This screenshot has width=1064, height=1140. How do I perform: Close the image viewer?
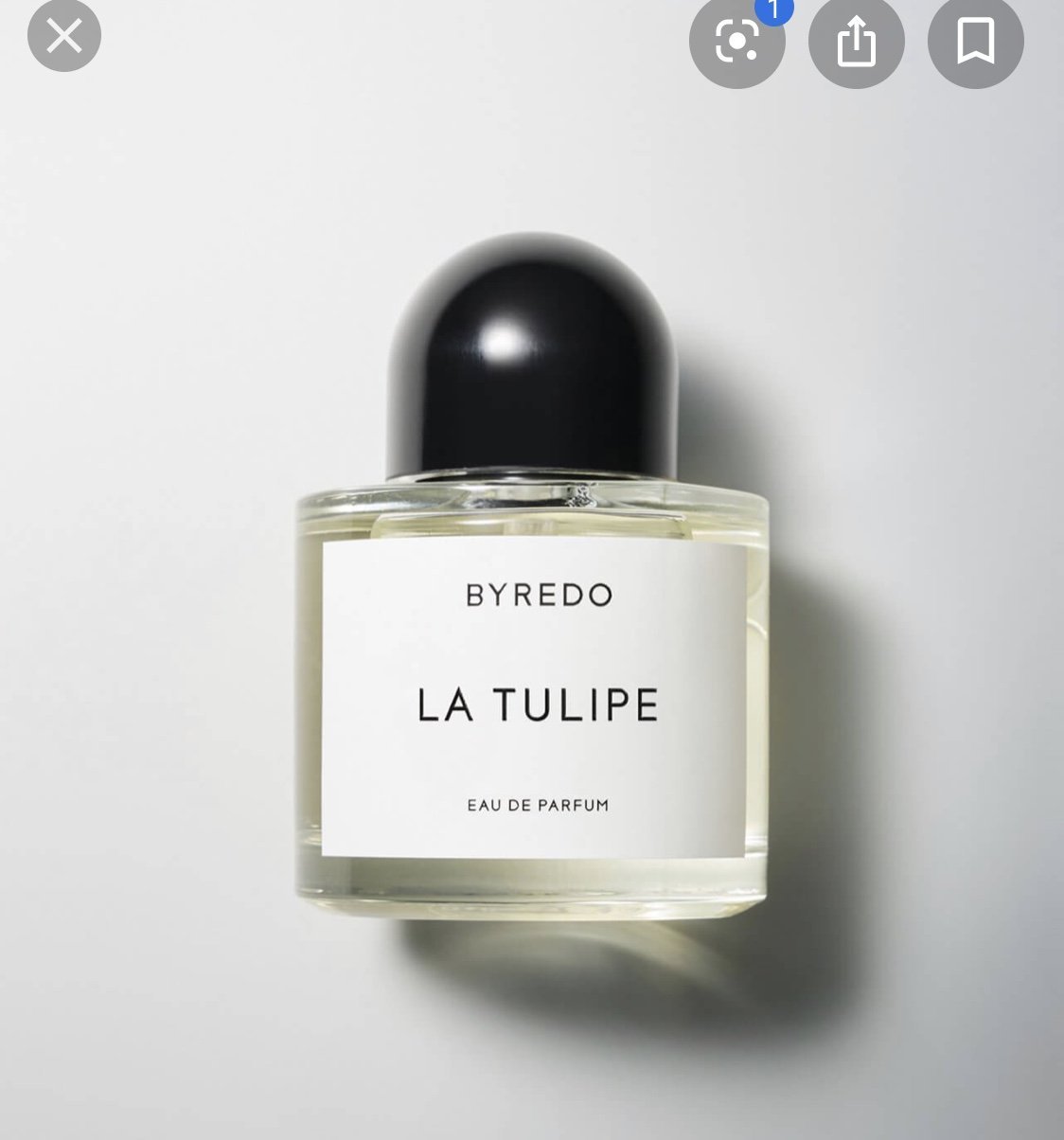(x=63, y=36)
